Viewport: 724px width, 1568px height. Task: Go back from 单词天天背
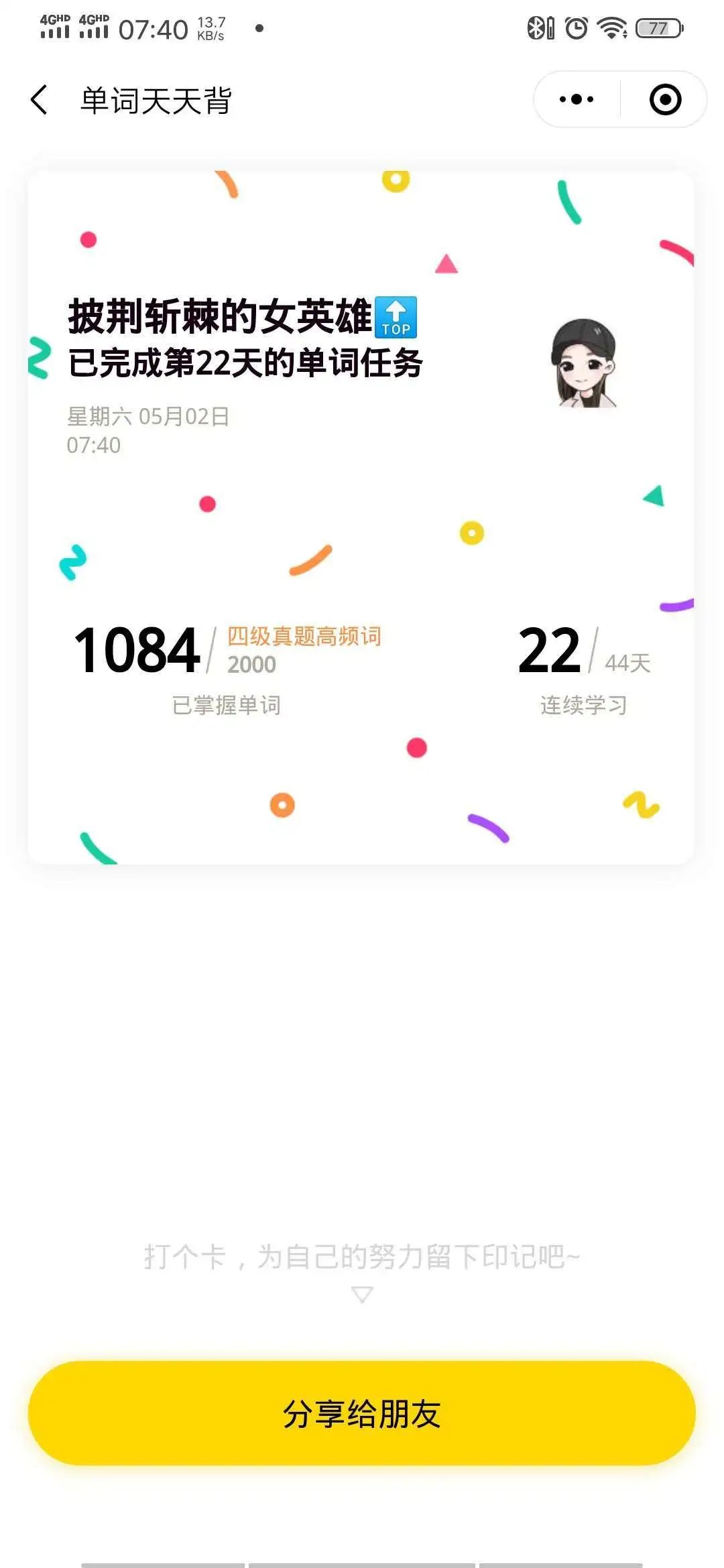click(x=40, y=101)
